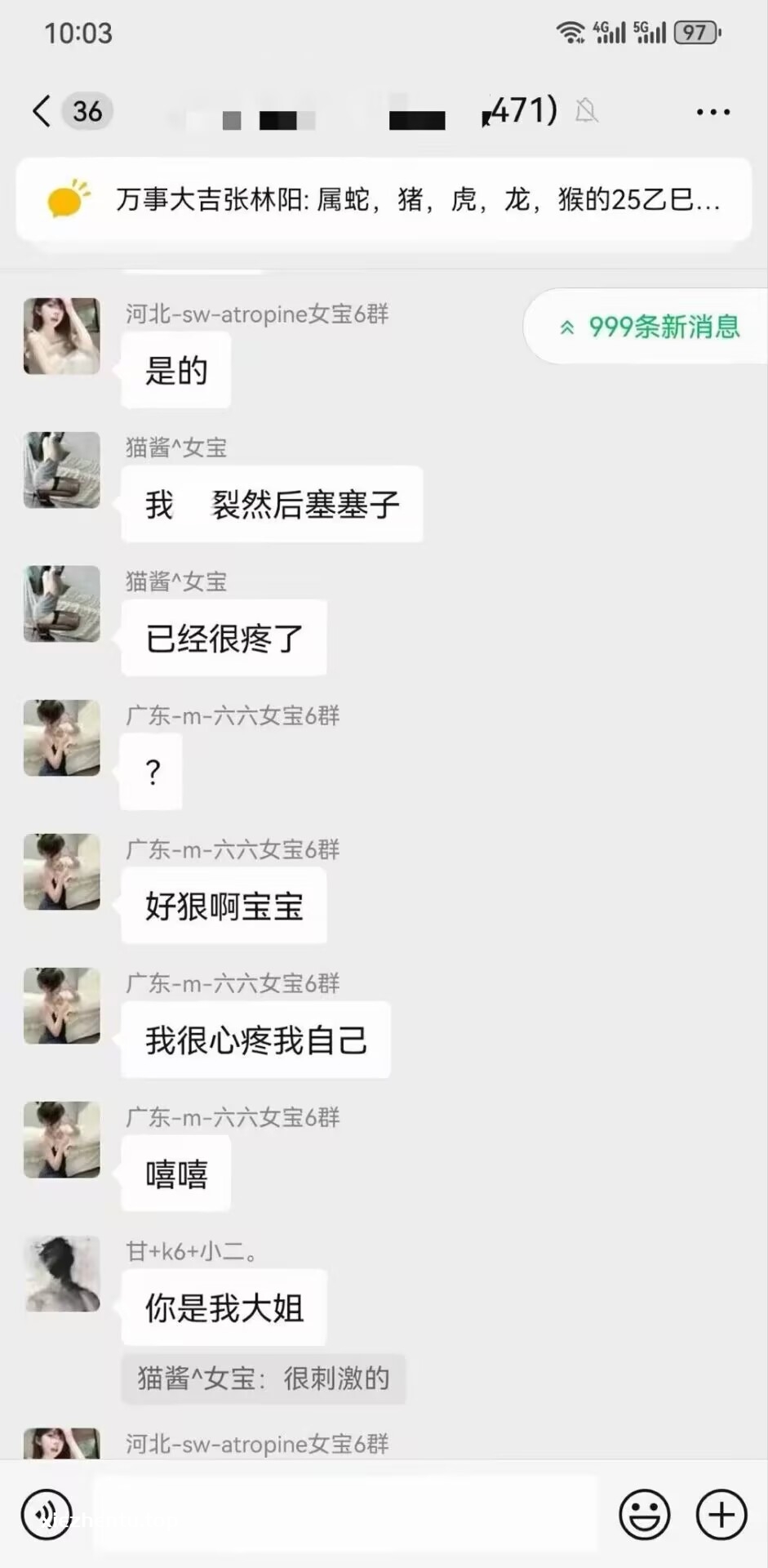Tap 河北-sw-atropine女宝6群's avatar
Screen dimensions: 768x1568
(61, 336)
